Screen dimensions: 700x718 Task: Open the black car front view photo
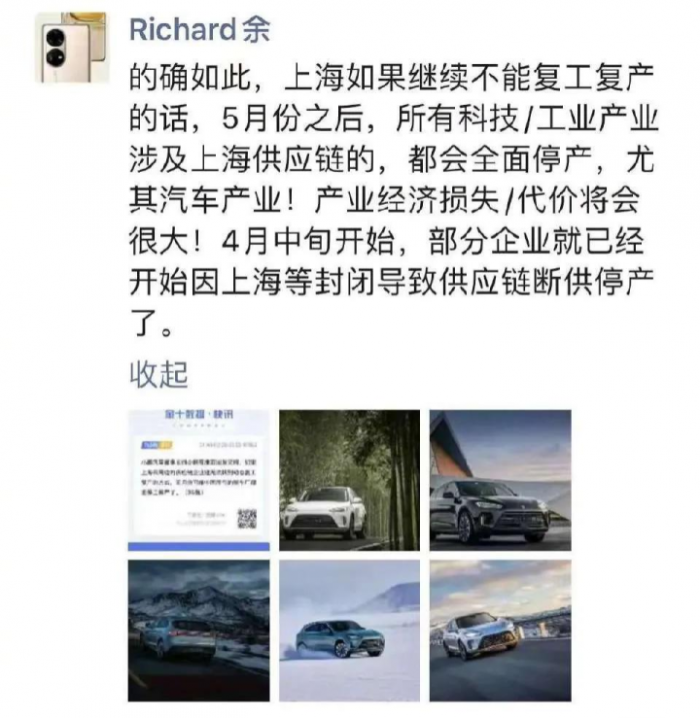(500, 480)
